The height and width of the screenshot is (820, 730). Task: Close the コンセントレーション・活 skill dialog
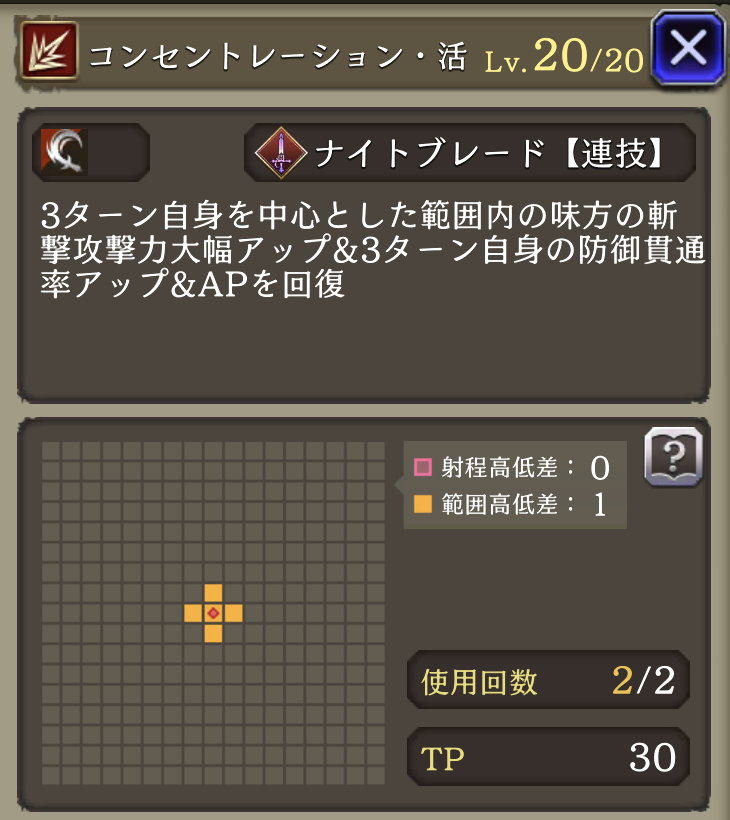coord(687,47)
